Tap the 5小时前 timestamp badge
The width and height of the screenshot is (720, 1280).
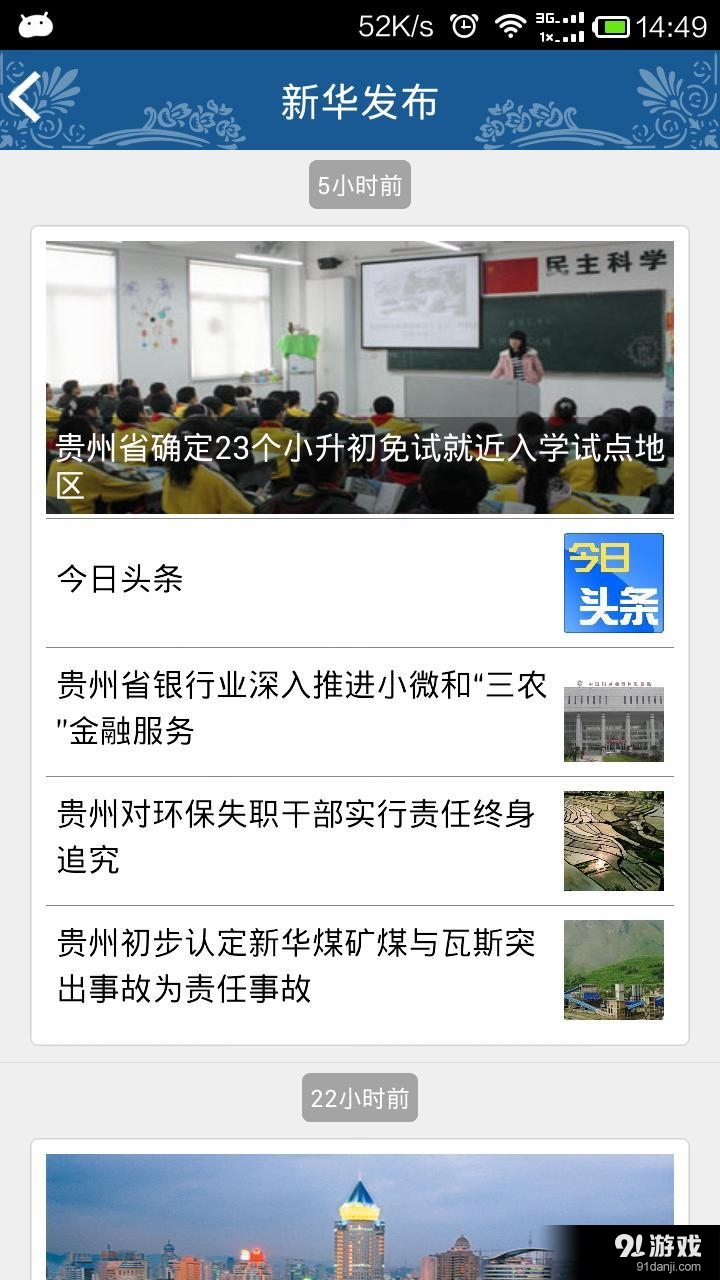point(360,183)
